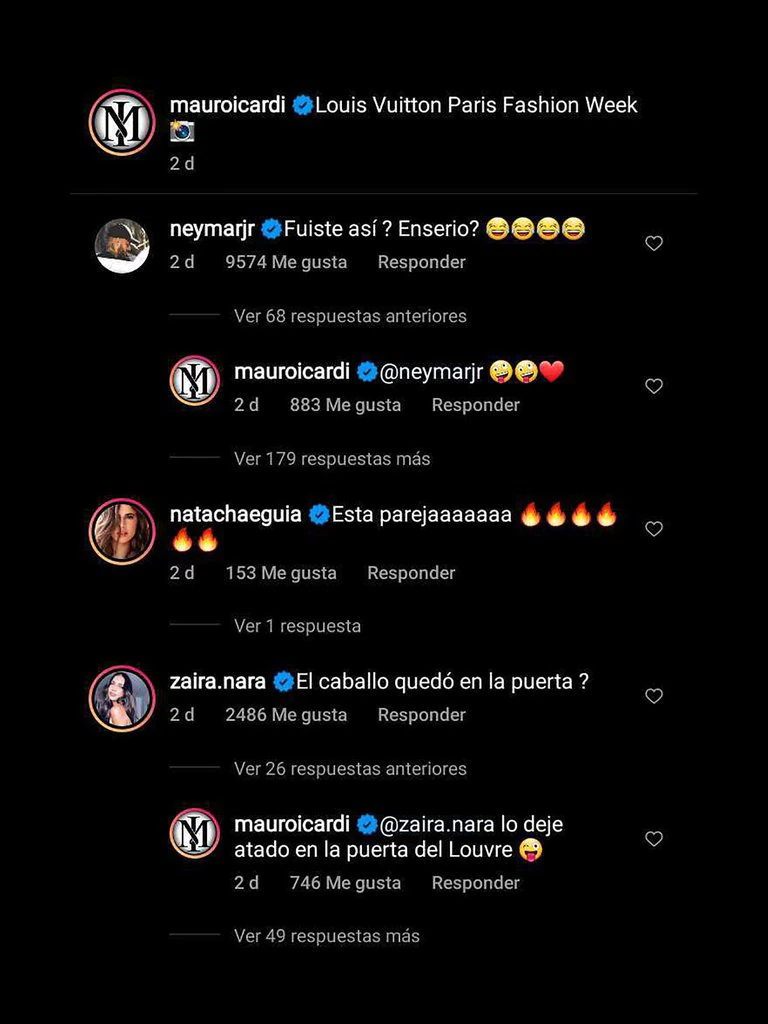This screenshot has width=768, height=1024.
Task: Open zaira.nara's profile avatar
Action: click(x=122, y=697)
